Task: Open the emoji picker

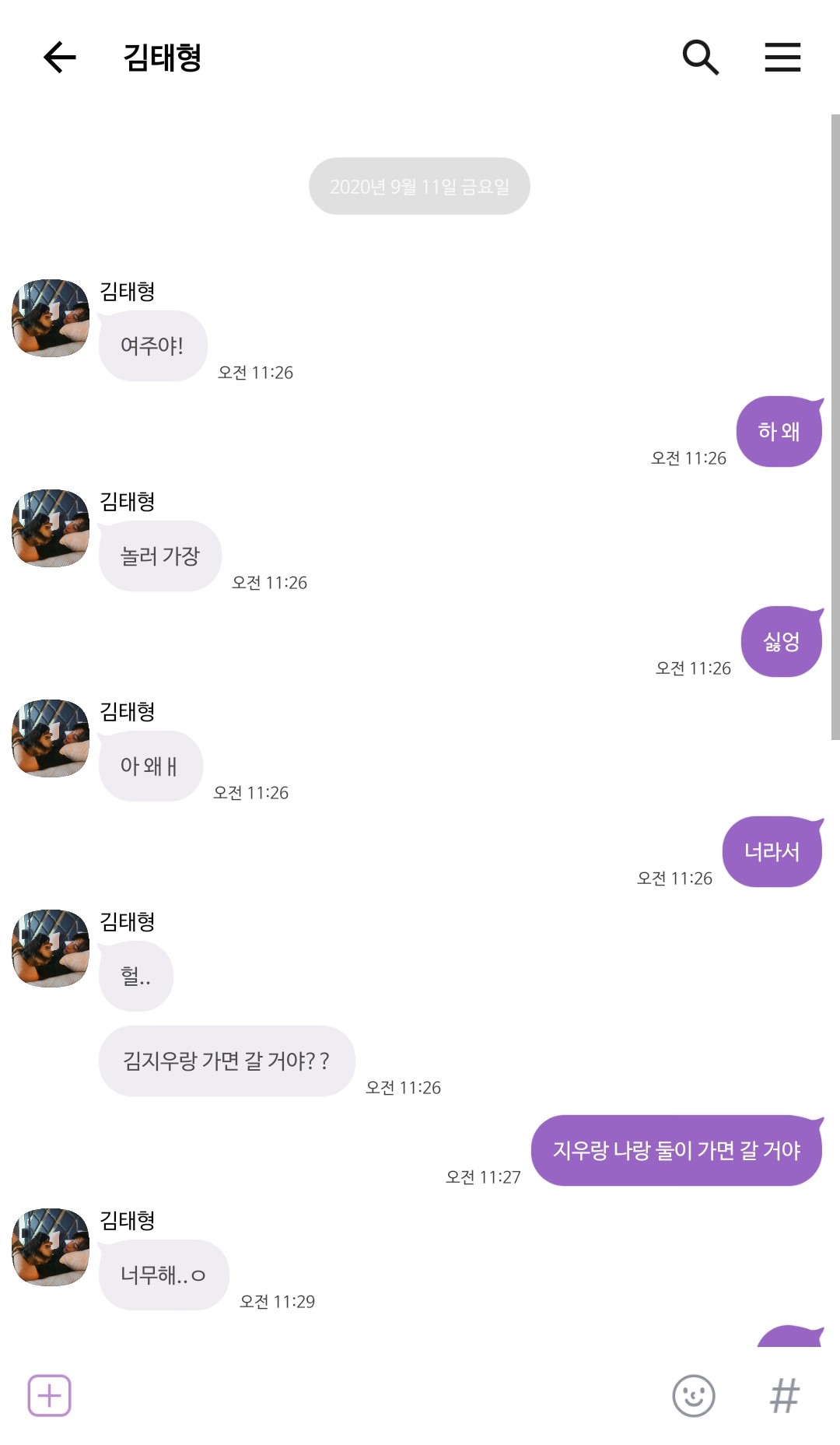Action: tap(693, 1395)
